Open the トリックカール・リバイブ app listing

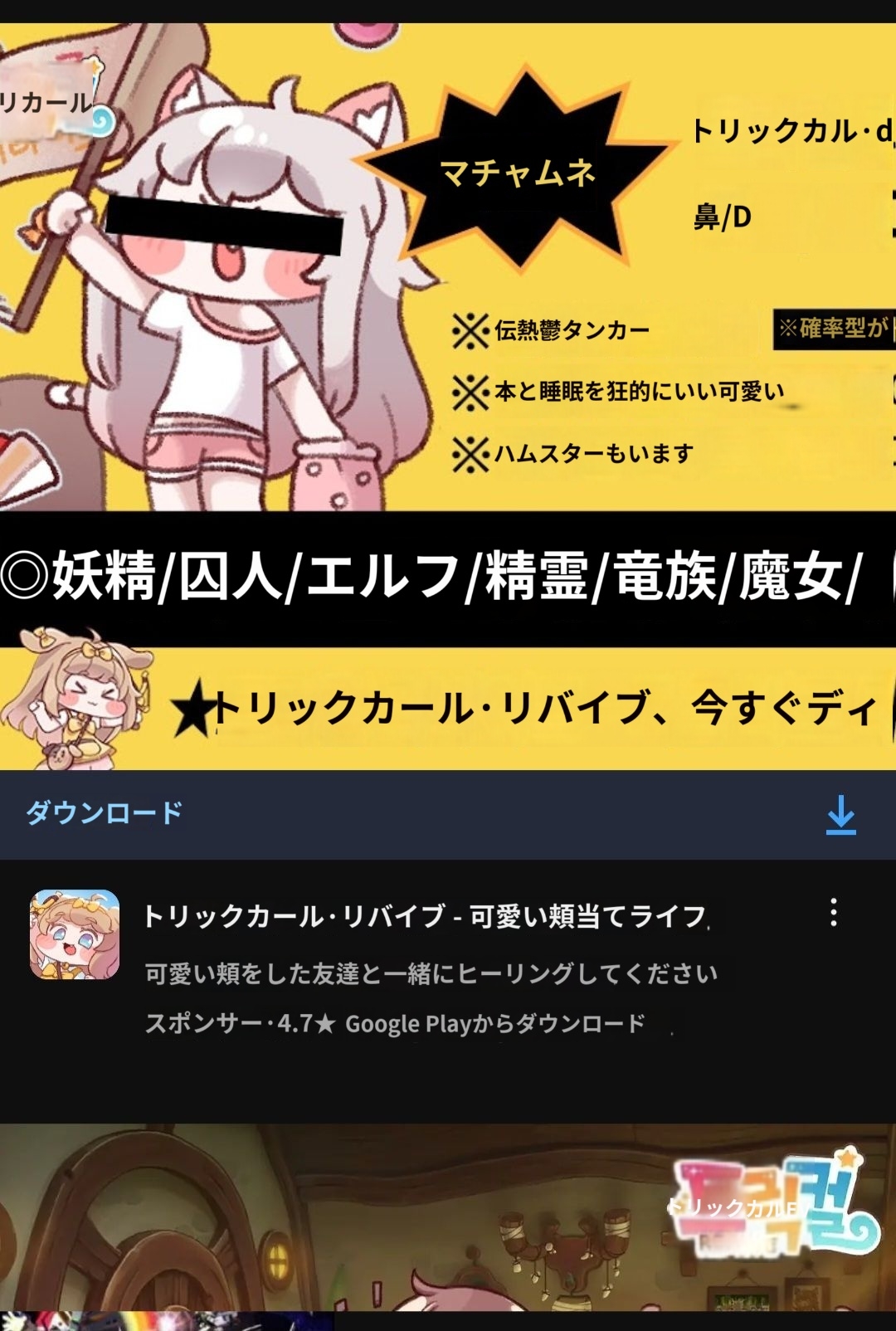click(425, 916)
